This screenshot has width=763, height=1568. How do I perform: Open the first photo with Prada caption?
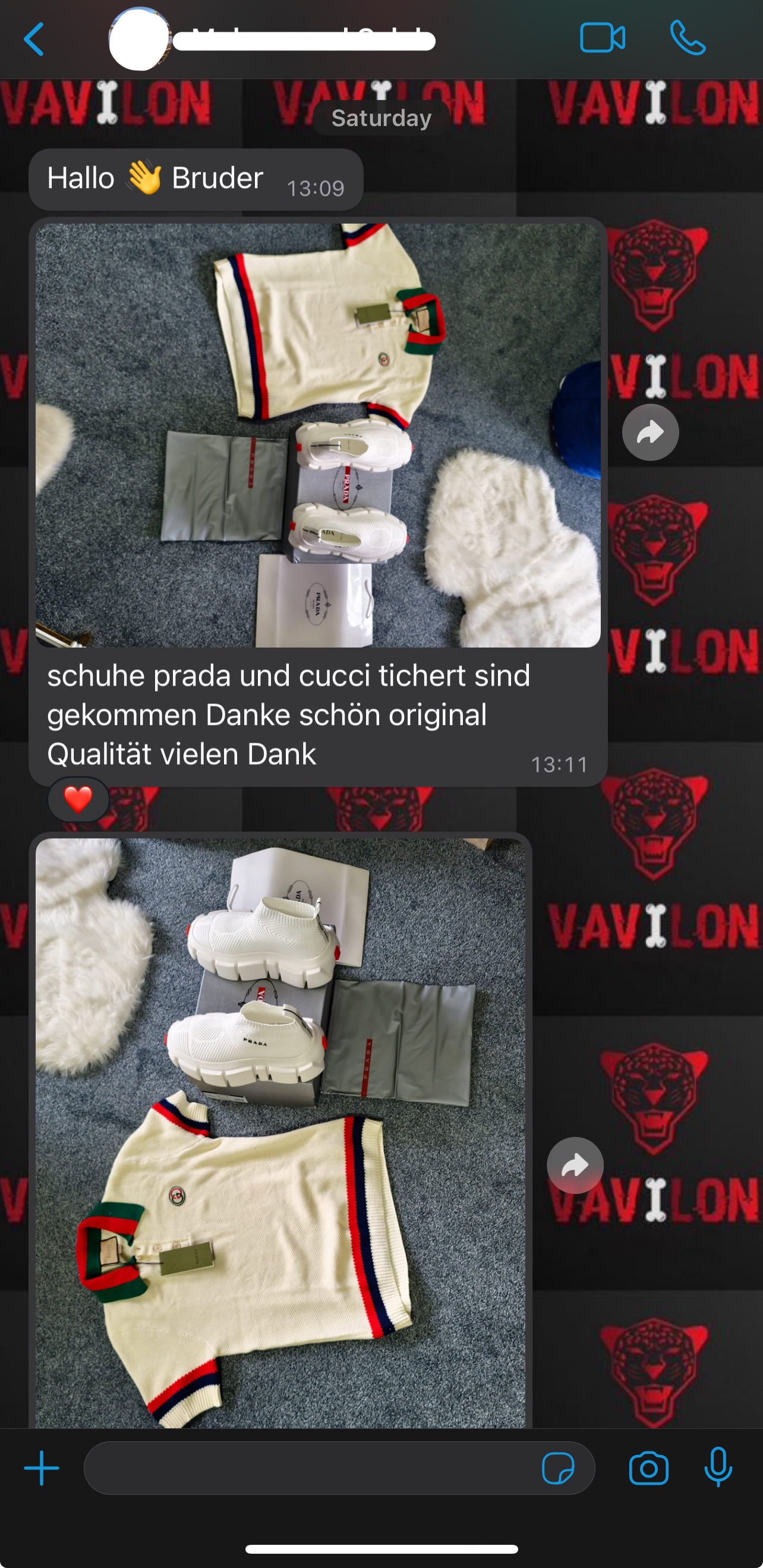tap(317, 435)
